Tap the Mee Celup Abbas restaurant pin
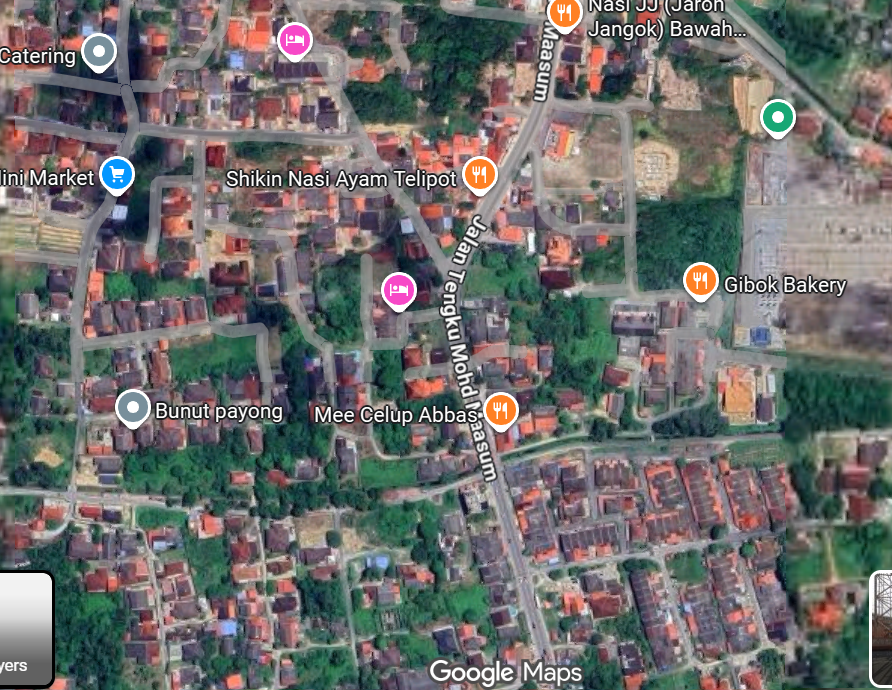Image resolution: width=892 pixels, height=690 pixels. 500,409
